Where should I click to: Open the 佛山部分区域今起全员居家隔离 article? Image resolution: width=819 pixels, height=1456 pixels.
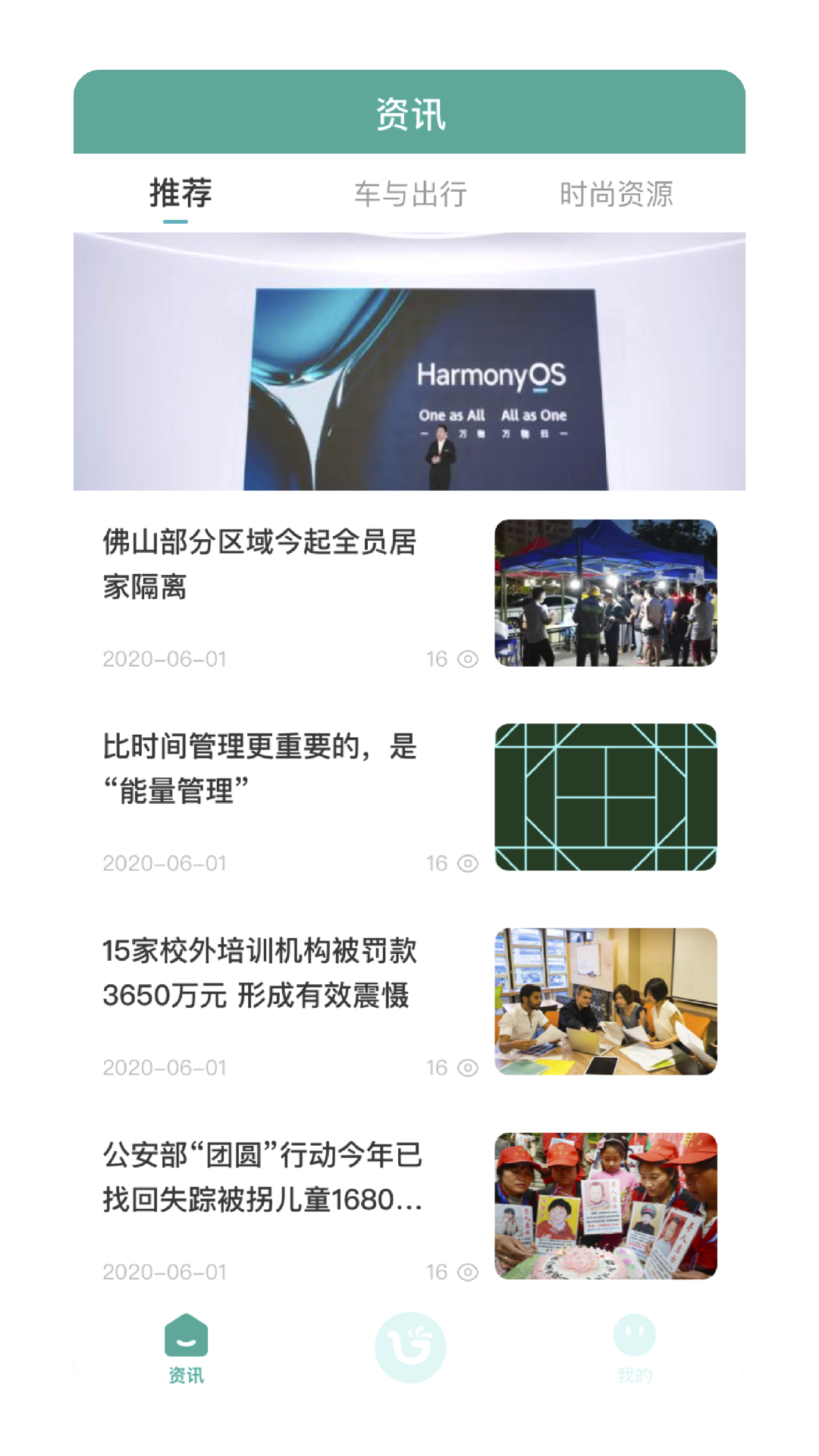pyautogui.click(x=259, y=563)
